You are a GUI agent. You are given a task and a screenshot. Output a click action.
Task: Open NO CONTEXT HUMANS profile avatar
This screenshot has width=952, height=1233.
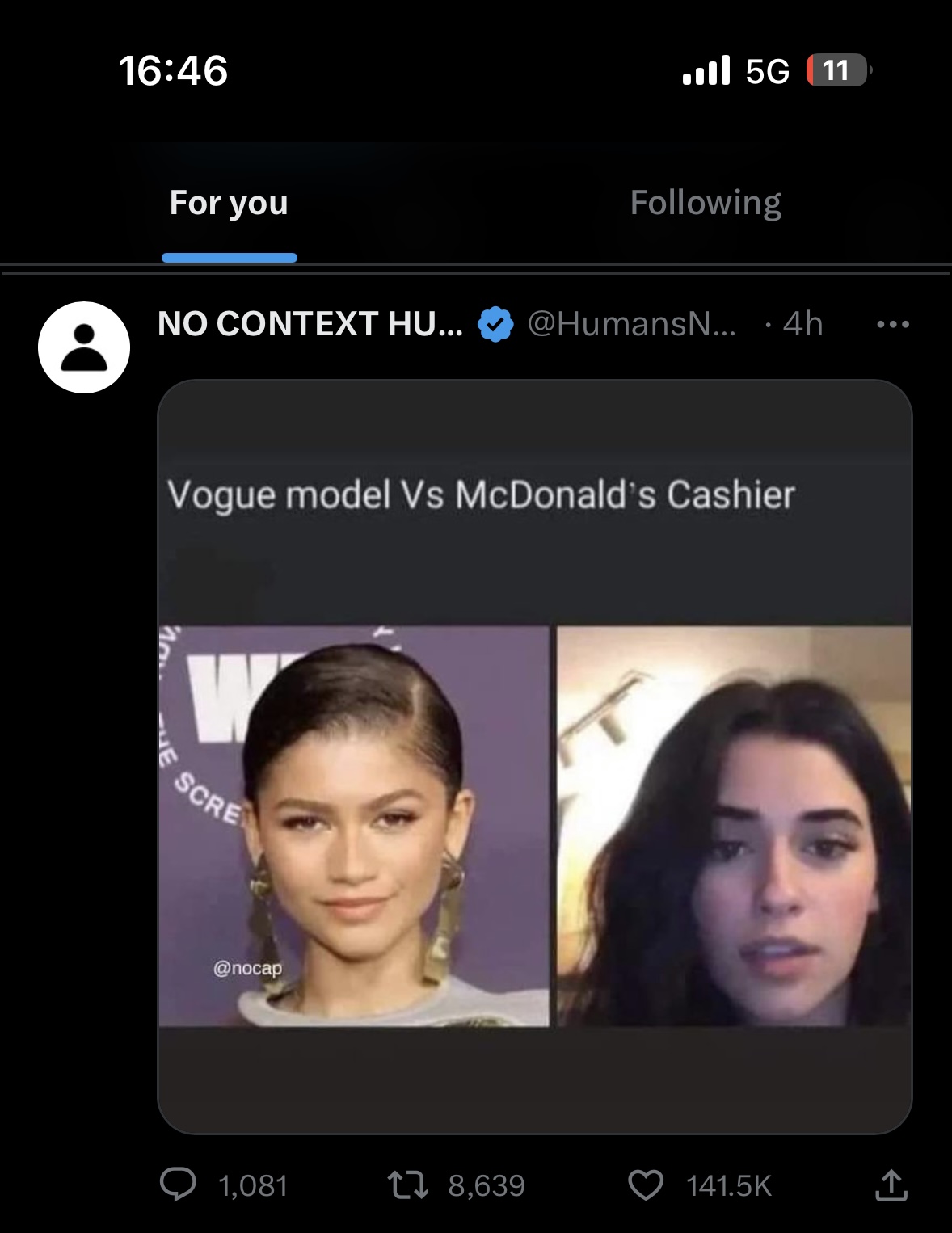84,347
